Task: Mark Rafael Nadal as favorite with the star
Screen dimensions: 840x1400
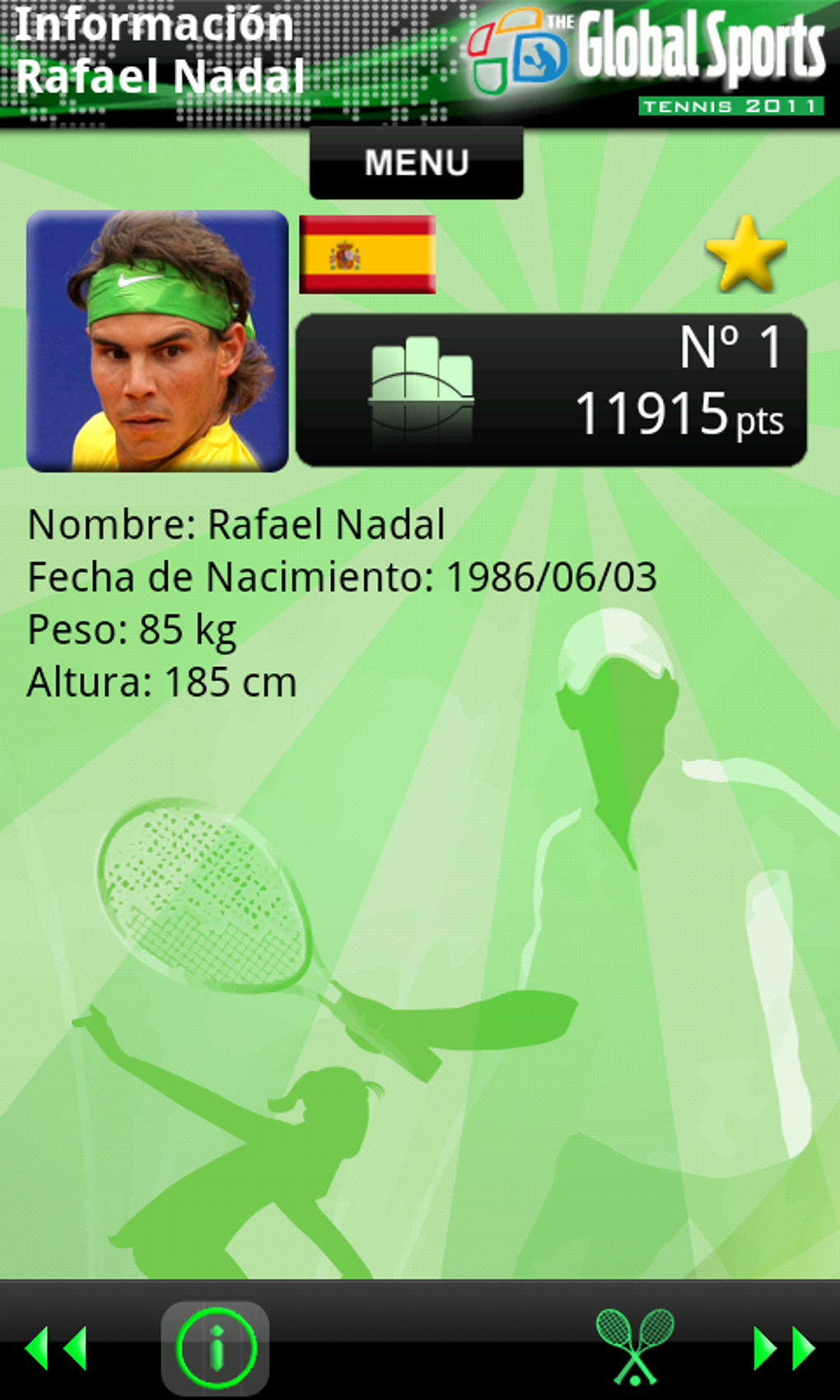Action: [x=745, y=254]
